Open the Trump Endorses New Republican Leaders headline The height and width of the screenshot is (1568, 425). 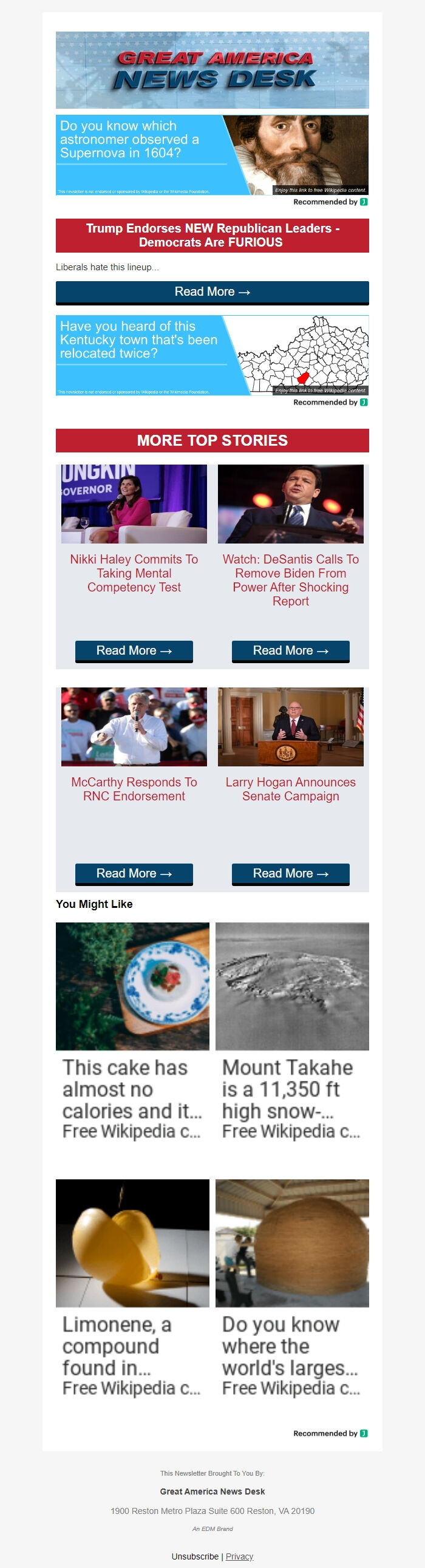(x=212, y=235)
